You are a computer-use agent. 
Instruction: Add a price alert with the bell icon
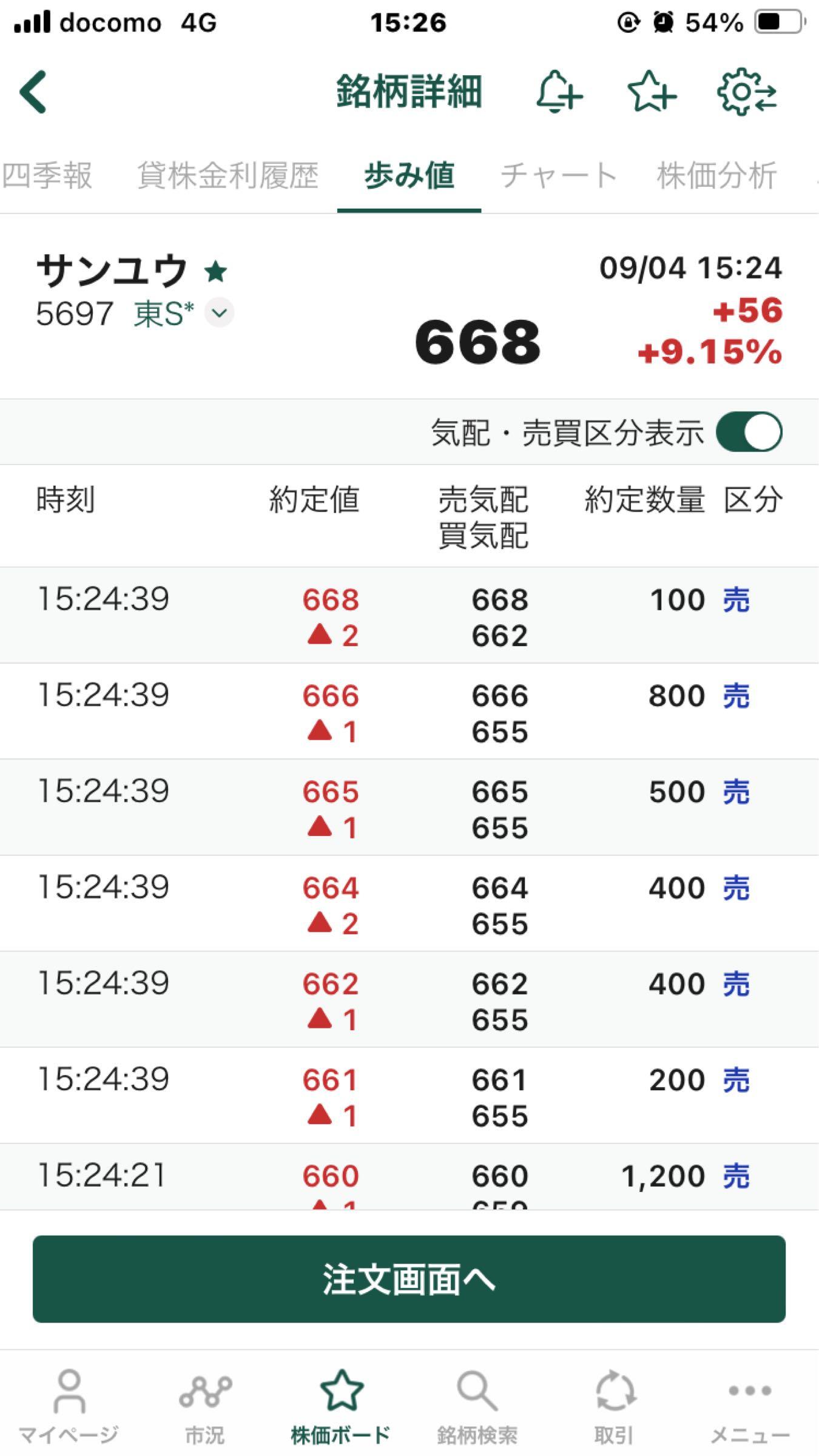(x=558, y=92)
